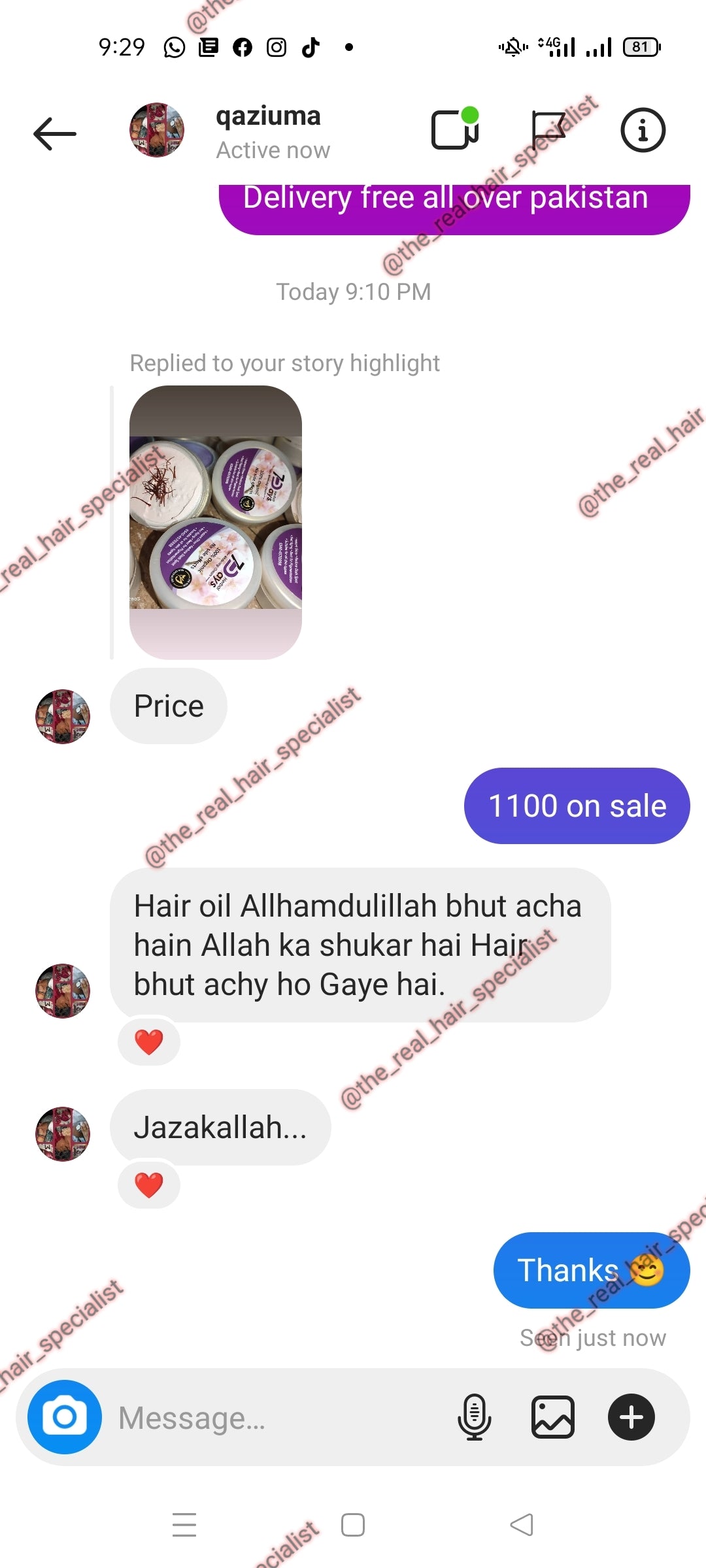This screenshot has width=706, height=1568.
Task: View the heart reaction on Jazakallah message
Action: (x=149, y=1184)
